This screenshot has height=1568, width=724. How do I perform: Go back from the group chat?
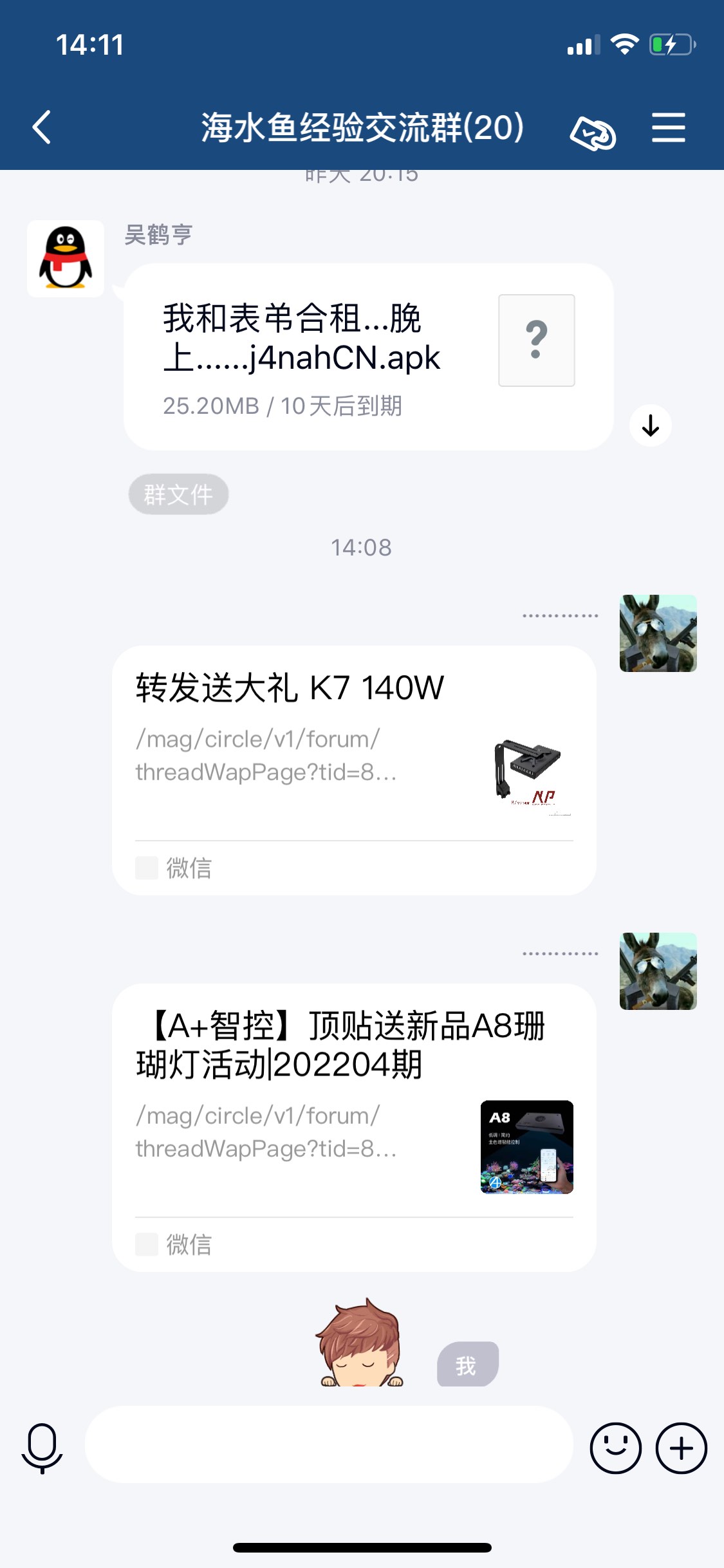tap(42, 127)
